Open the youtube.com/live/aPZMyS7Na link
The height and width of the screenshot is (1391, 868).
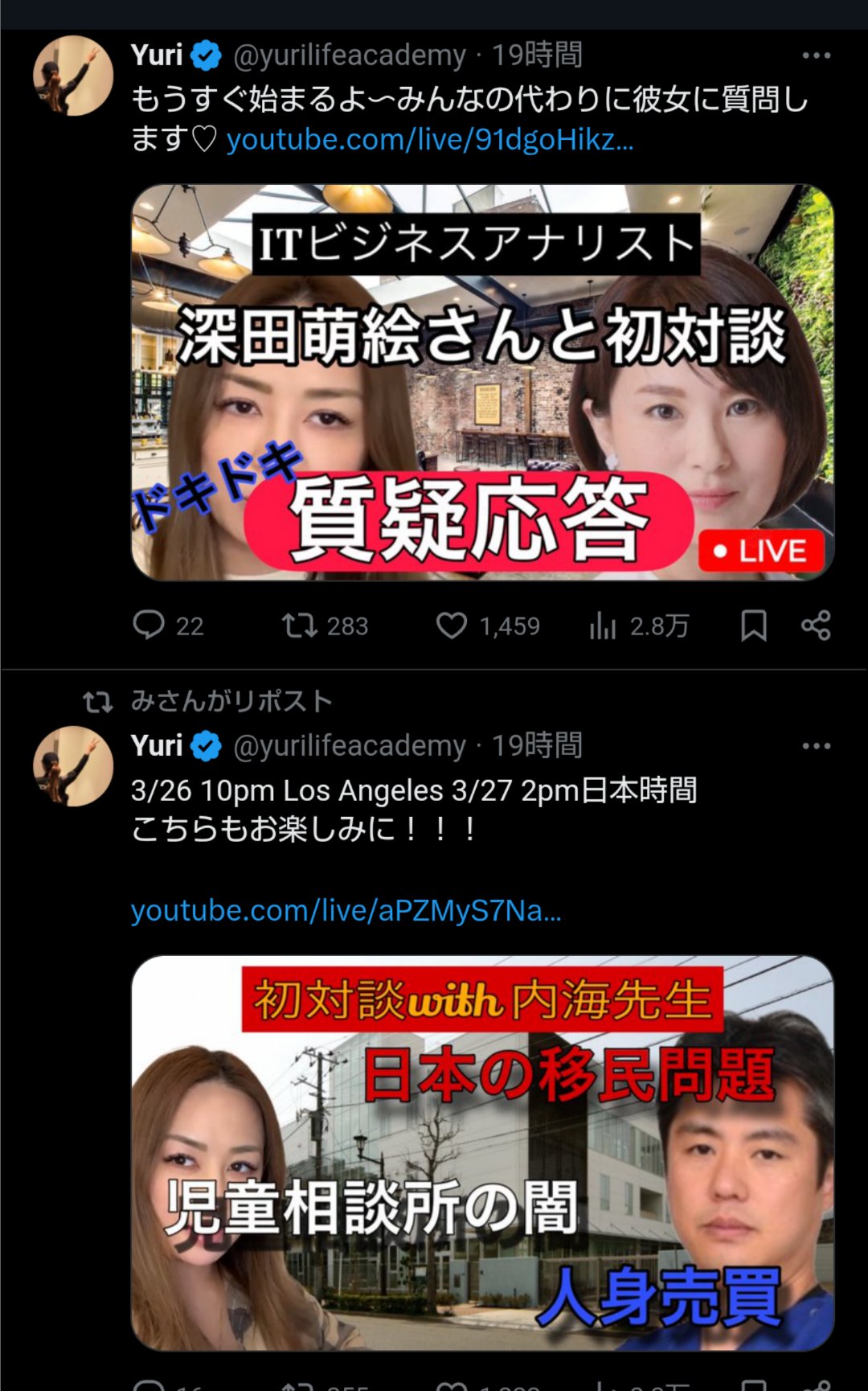click(x=346, y=911)
